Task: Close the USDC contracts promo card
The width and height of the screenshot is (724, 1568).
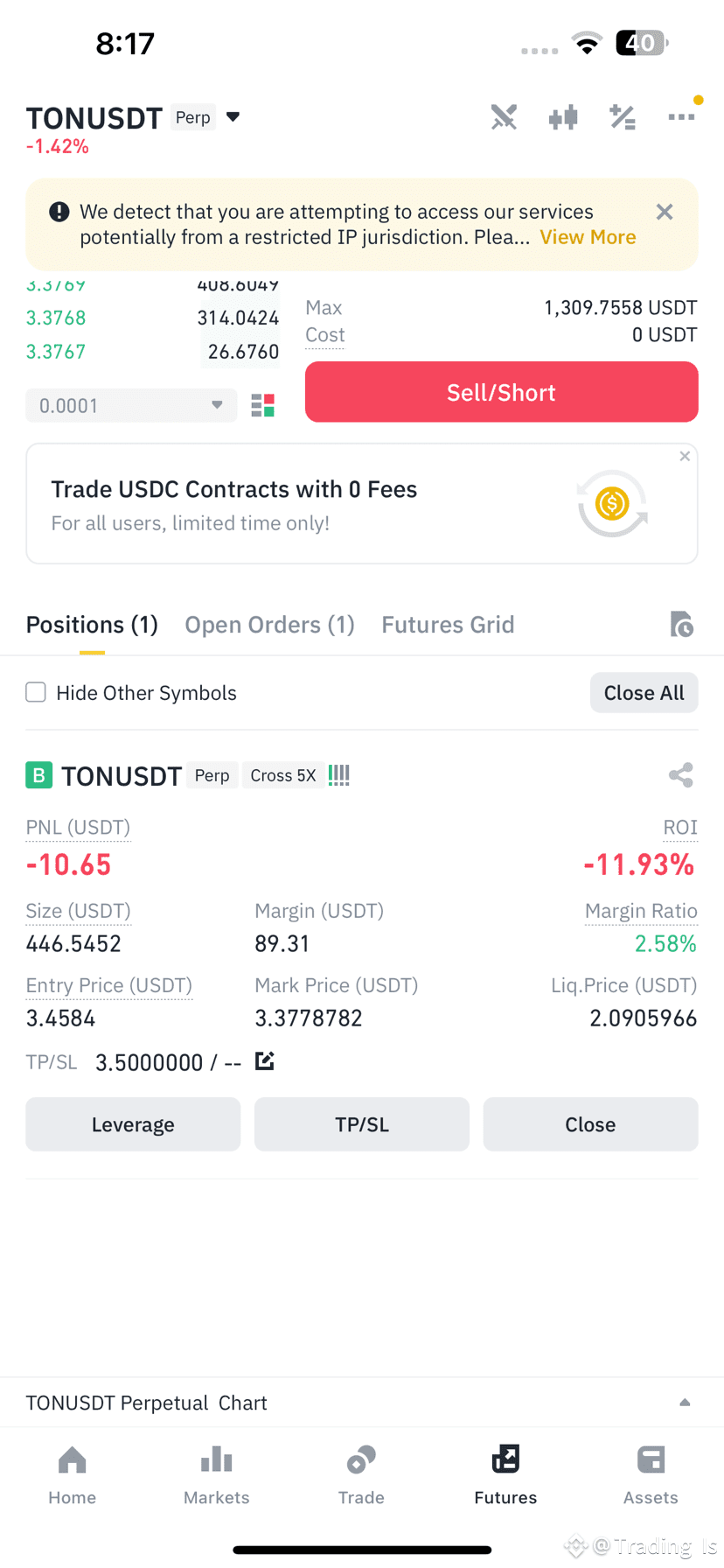Action: (685, 456)
